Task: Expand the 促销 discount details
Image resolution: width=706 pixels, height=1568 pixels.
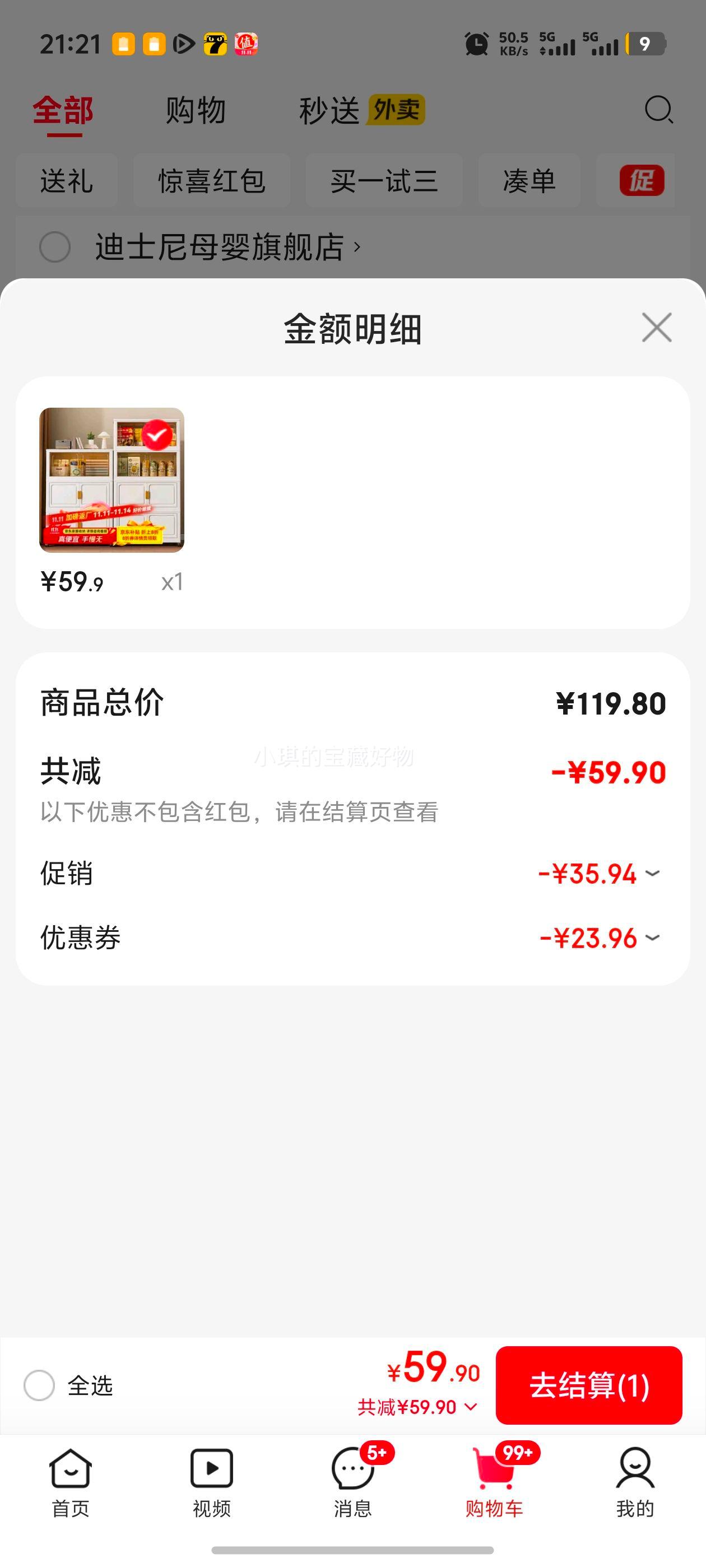Action: pos(652,874)
